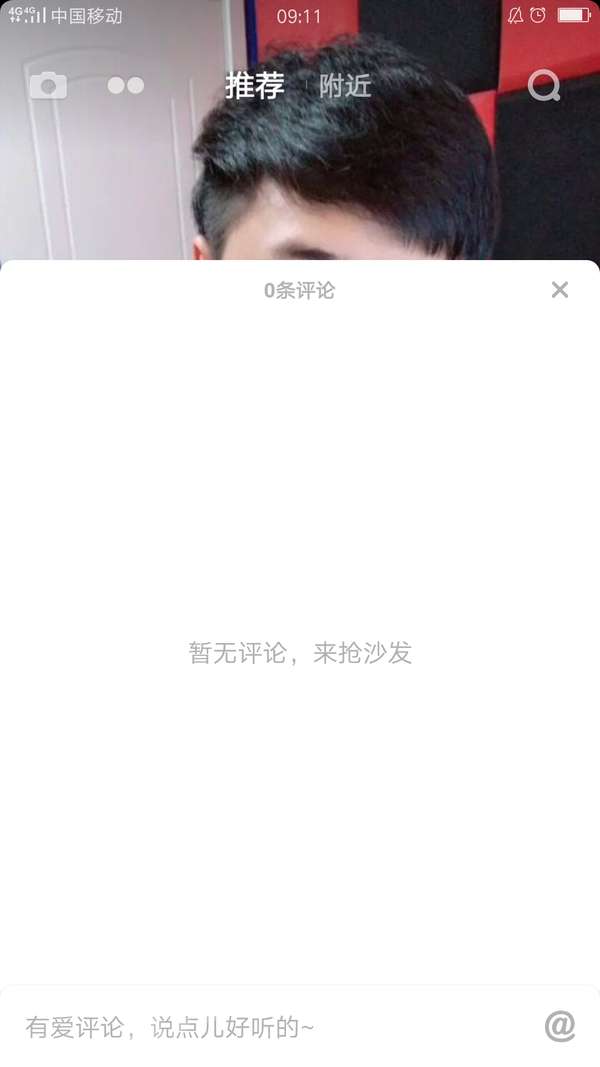Viewport: 600px width, 1067px height.
Task: Open the search icon
Action: click(x=544, y=86)
